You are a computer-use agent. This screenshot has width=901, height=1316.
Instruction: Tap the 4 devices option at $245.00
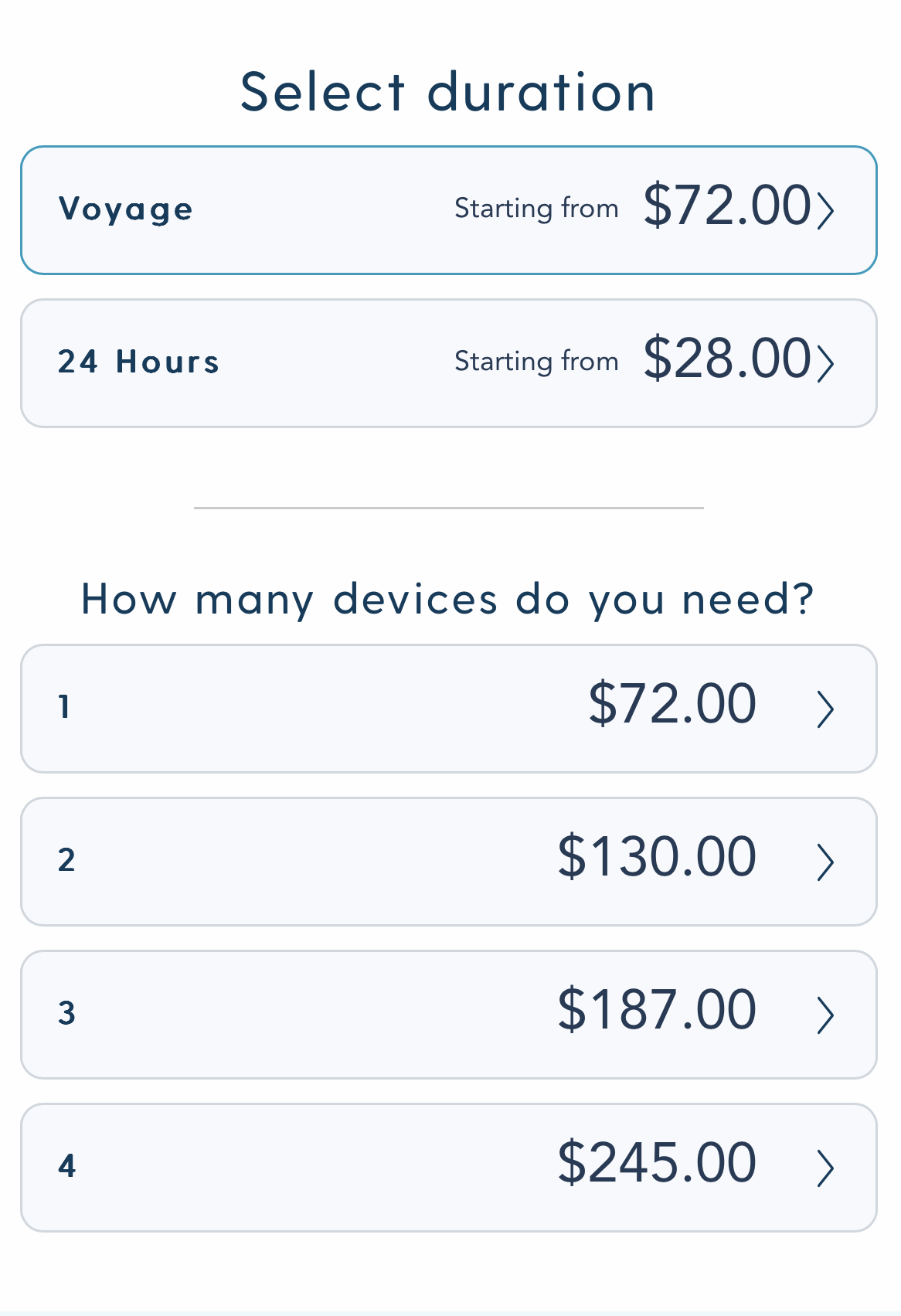[448, 1168]
